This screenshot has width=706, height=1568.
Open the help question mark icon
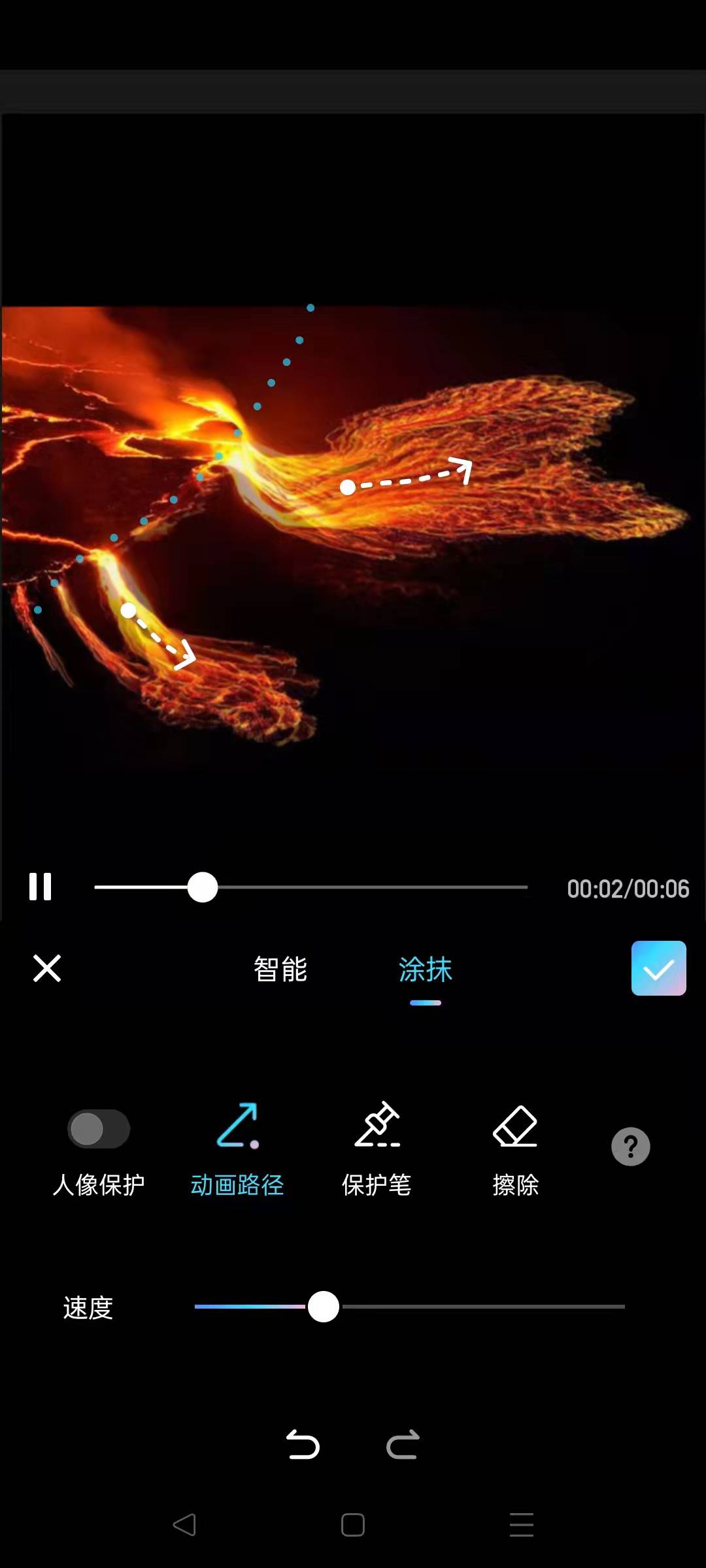tap(630, 1145)
